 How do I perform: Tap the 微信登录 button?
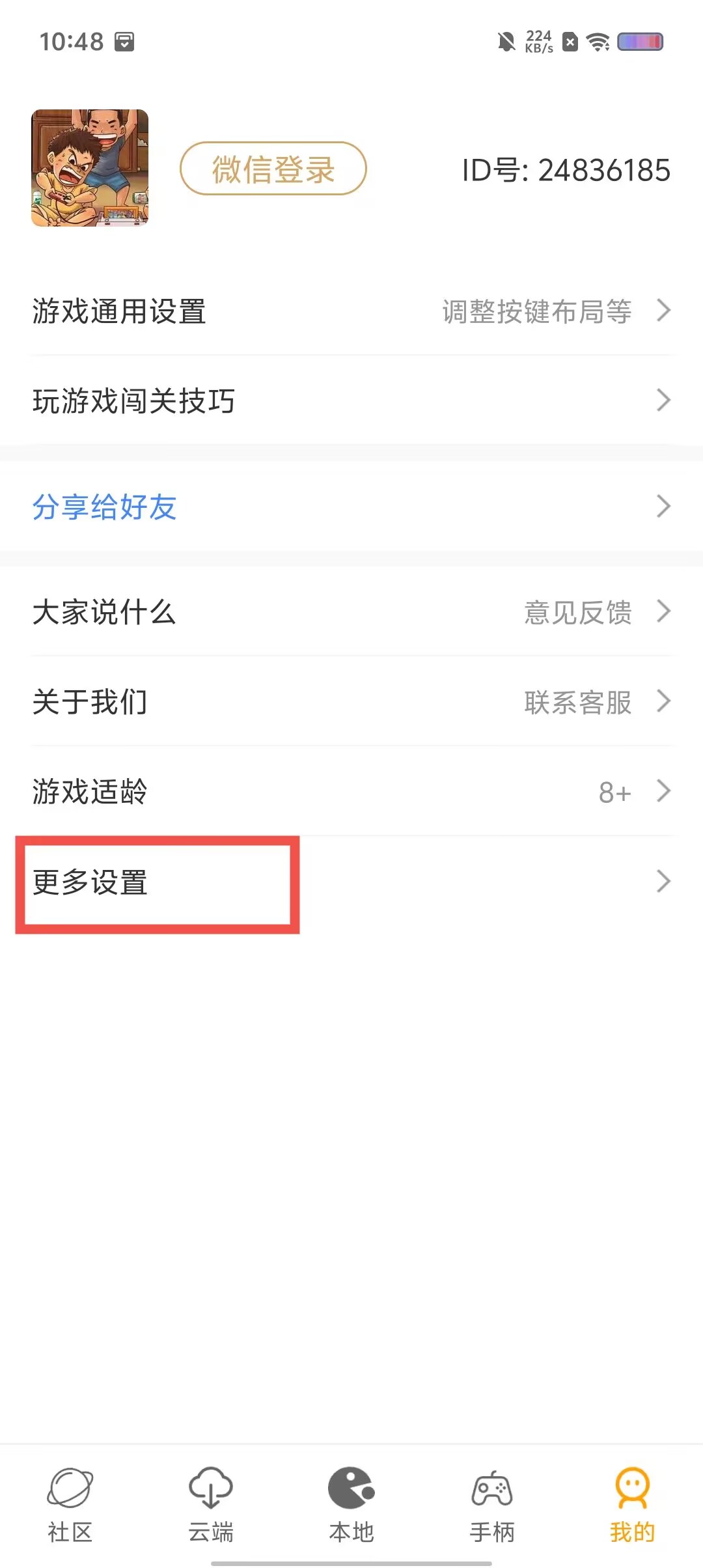(273, 169)
